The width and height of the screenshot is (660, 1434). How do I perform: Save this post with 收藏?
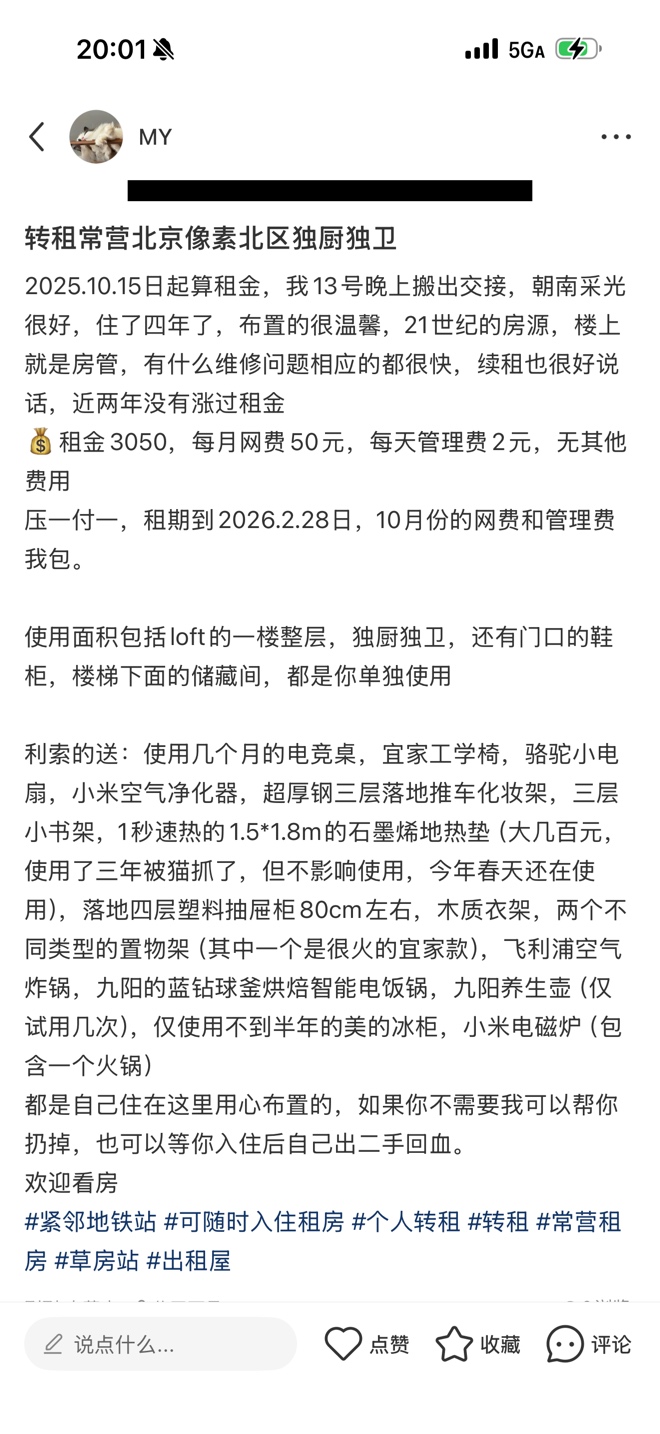tap(478, 1344)
